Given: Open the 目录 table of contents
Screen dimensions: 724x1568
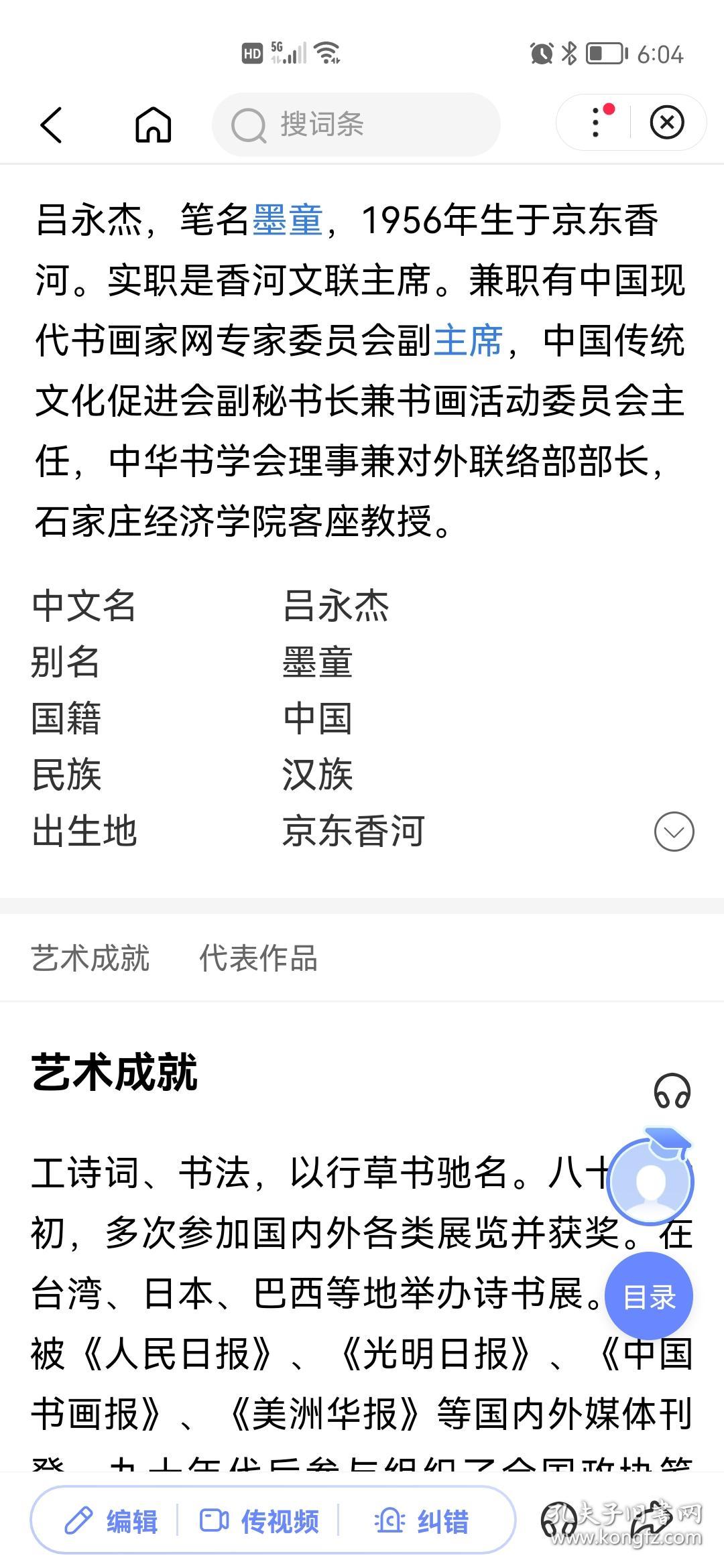Looking at the screenshot, I should [648, 1298].
